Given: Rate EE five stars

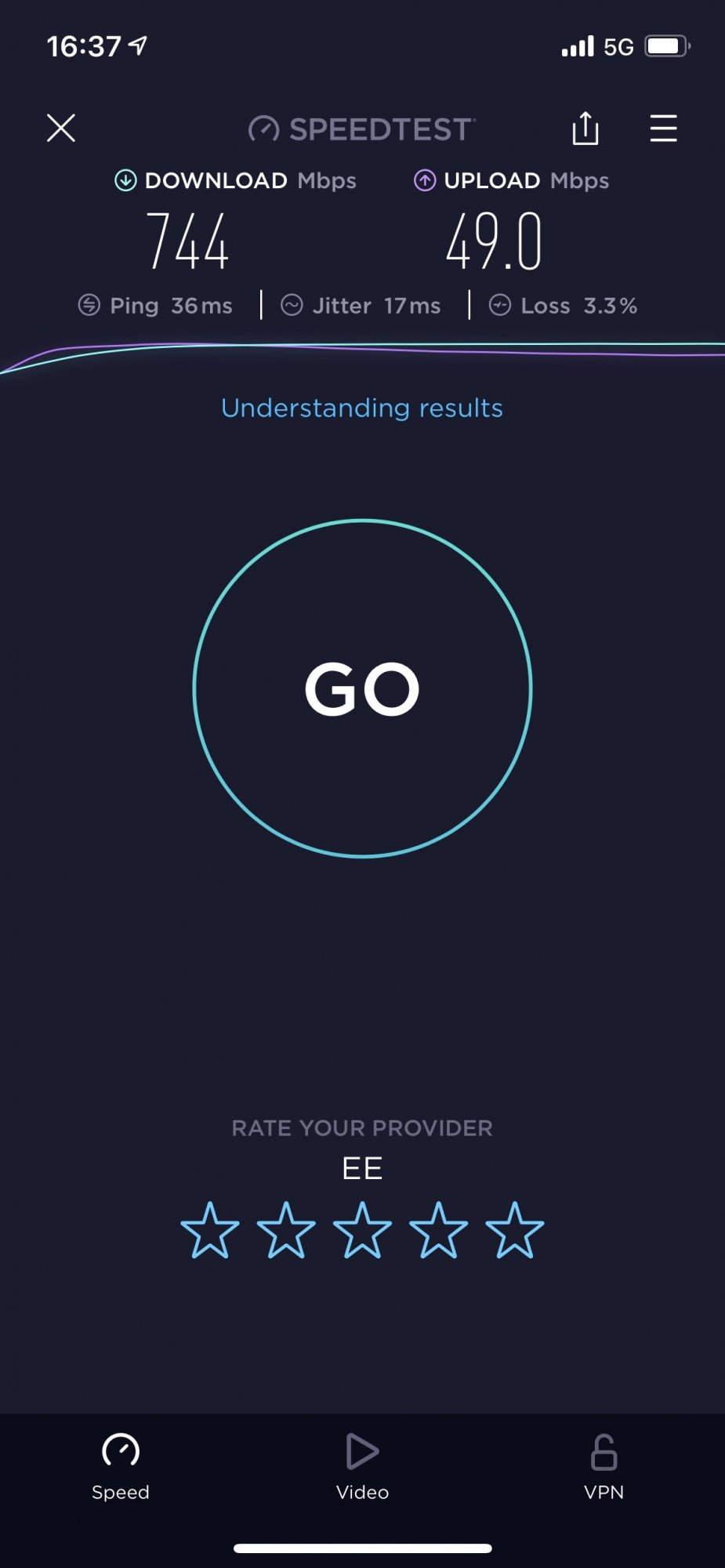Looking at the screenshot, I should 514,1230.
